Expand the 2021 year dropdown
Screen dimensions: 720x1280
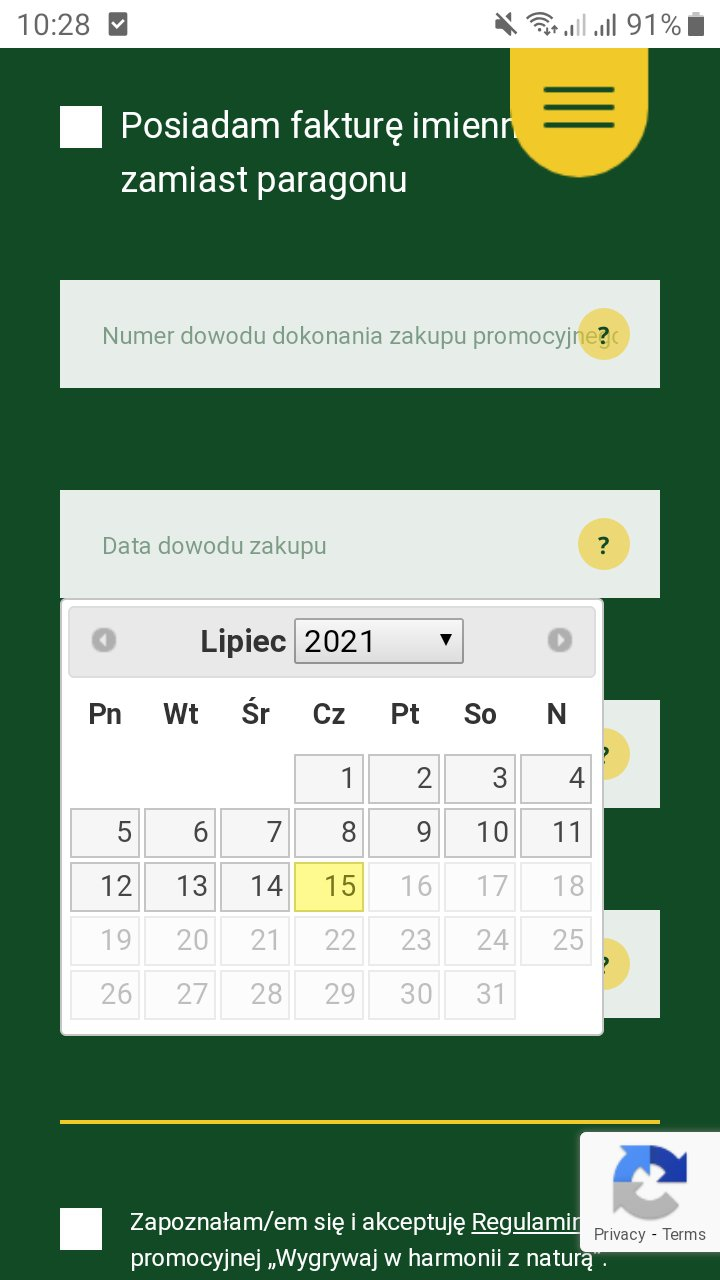click(378, 641)
